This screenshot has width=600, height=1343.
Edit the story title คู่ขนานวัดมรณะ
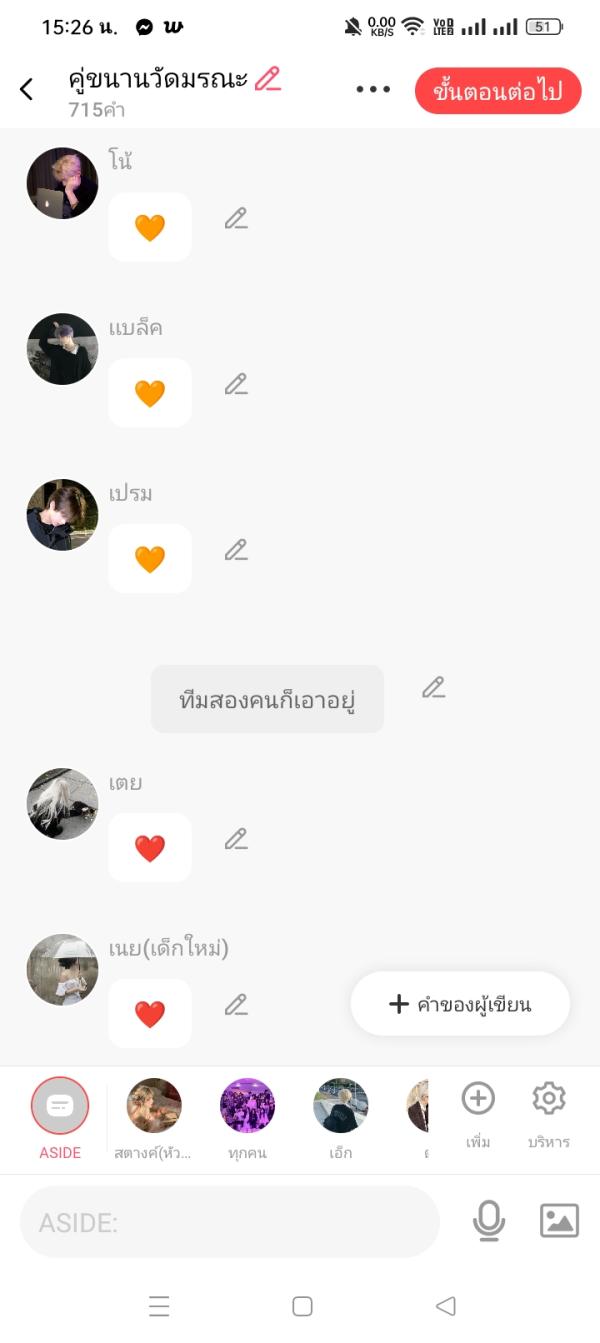tap(268, 79)
